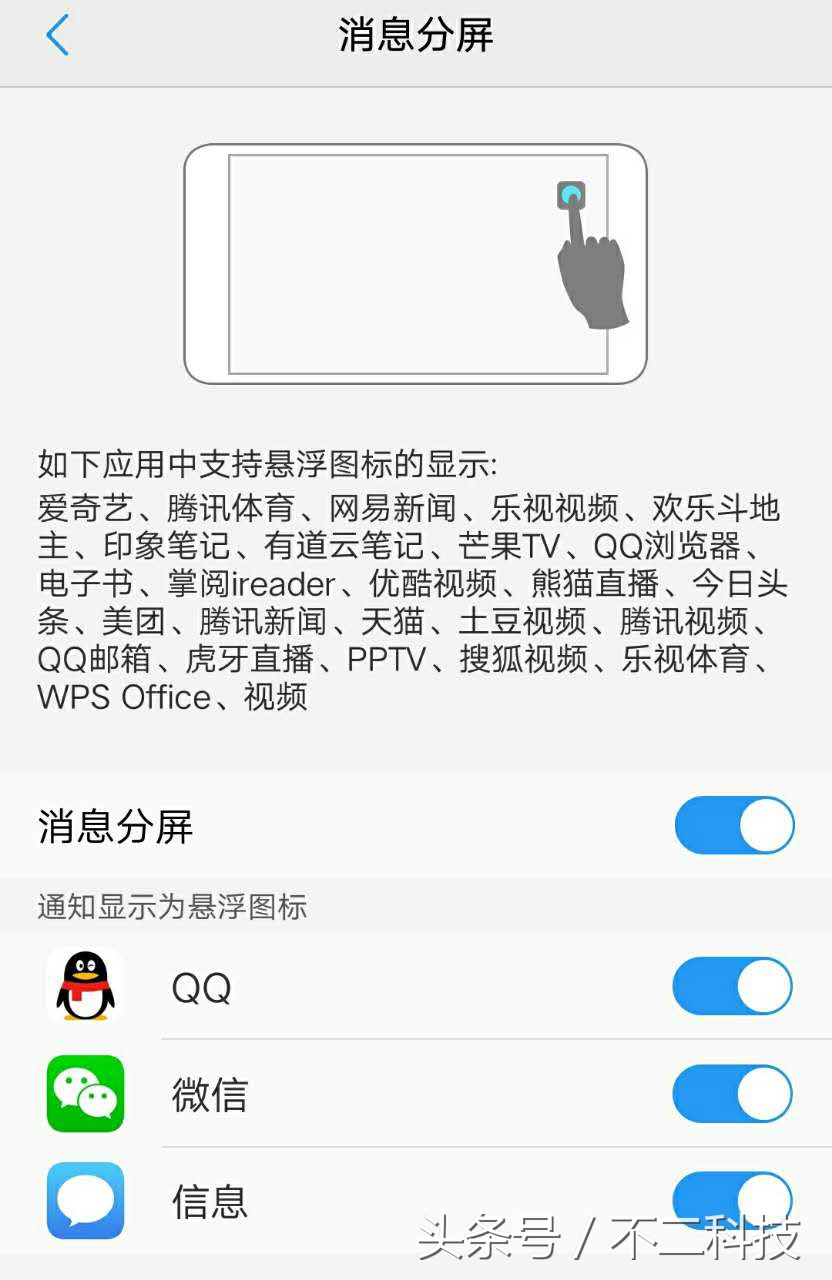The height and width of the screenshot is (1280, 832).
Task: Click the QQ penguin app icon
Action: (84, 986)
